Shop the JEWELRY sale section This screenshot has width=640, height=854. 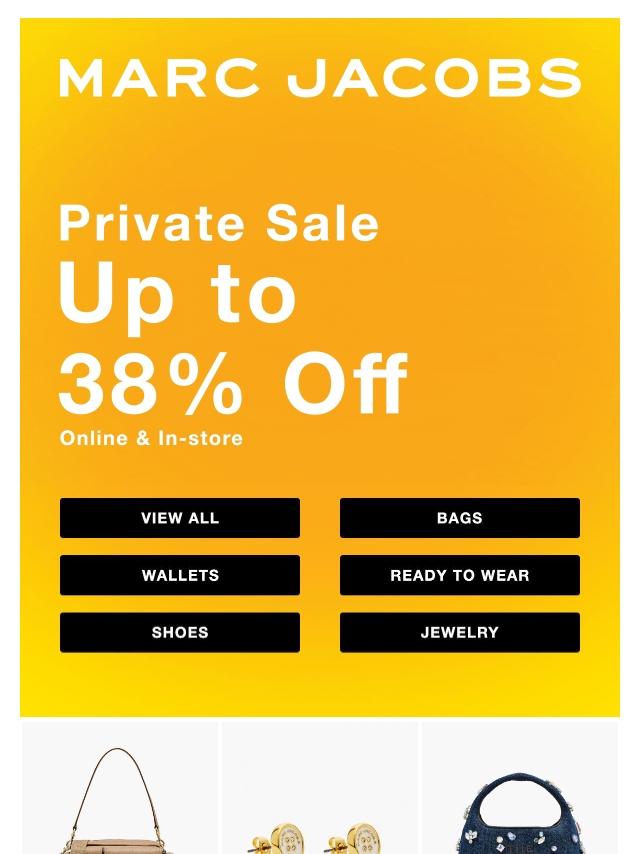(x=460, y=632)
